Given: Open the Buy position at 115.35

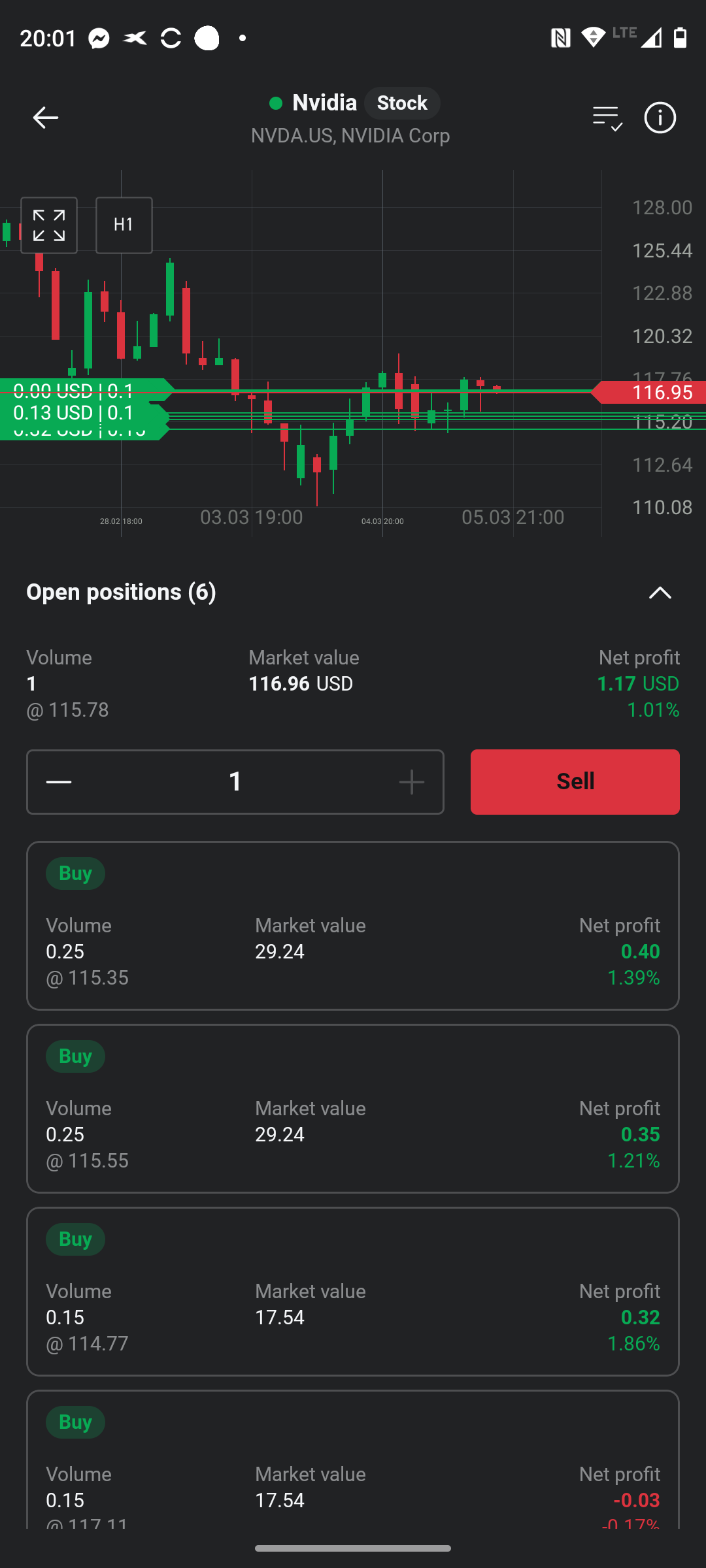Looking at the screenshot, I should point(353,925).
